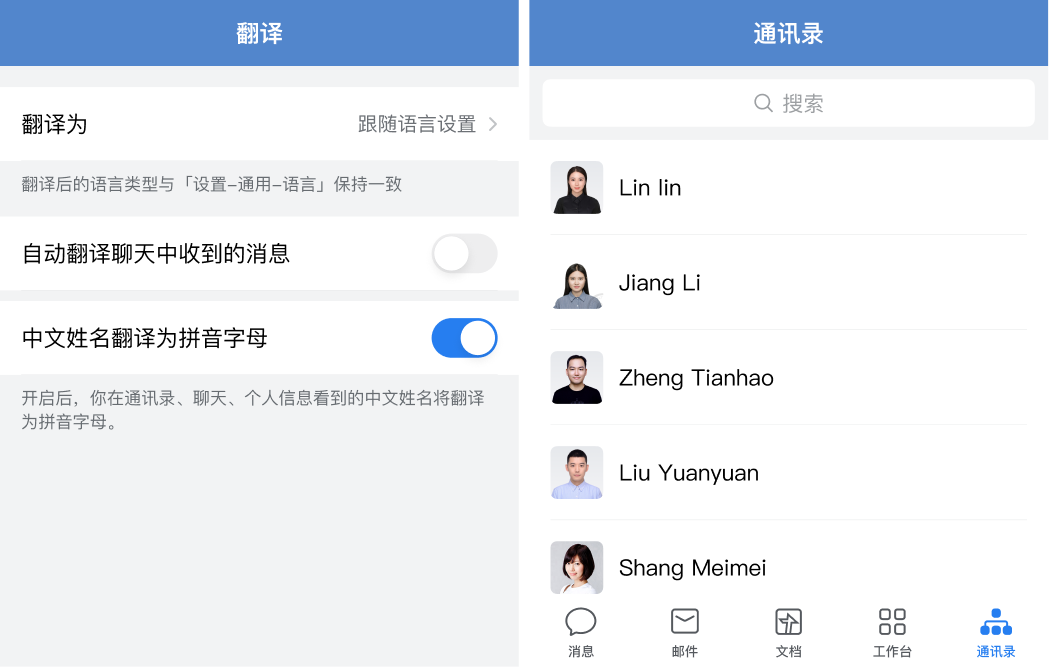Switch to the 消息 tab
The width and height of the screenshot is (1049, 668).
[x=581, y=632]
